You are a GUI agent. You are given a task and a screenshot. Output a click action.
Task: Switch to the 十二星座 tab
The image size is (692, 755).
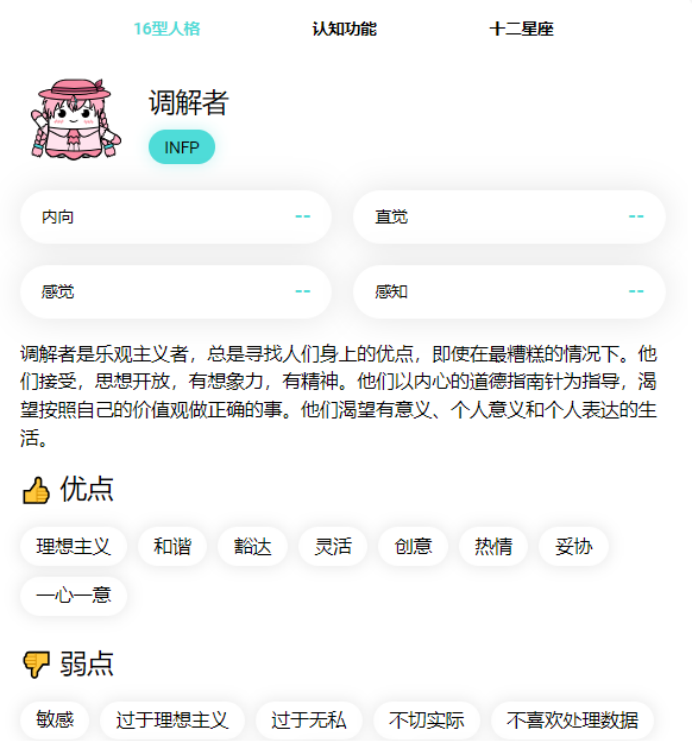coord(521,29)
